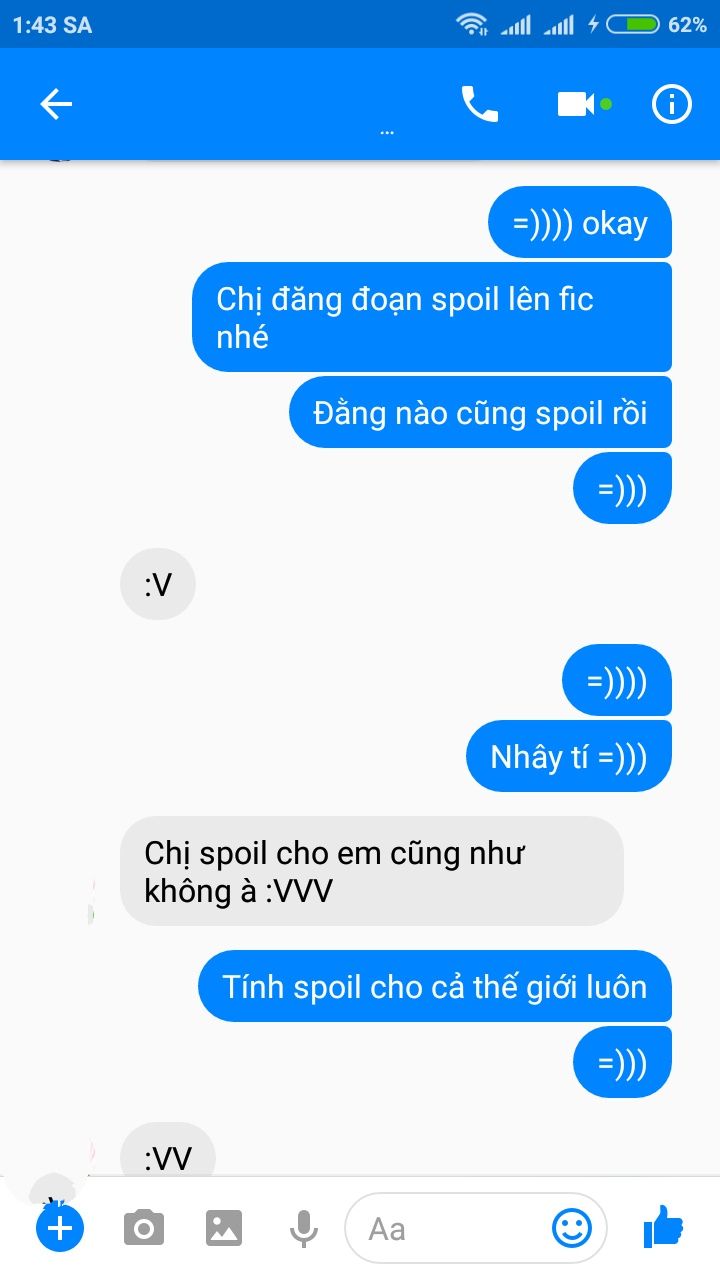This screenshot has width=720, height=1280.
Task: Open the camera to take a photo
Action: (x=144, y=1227)
